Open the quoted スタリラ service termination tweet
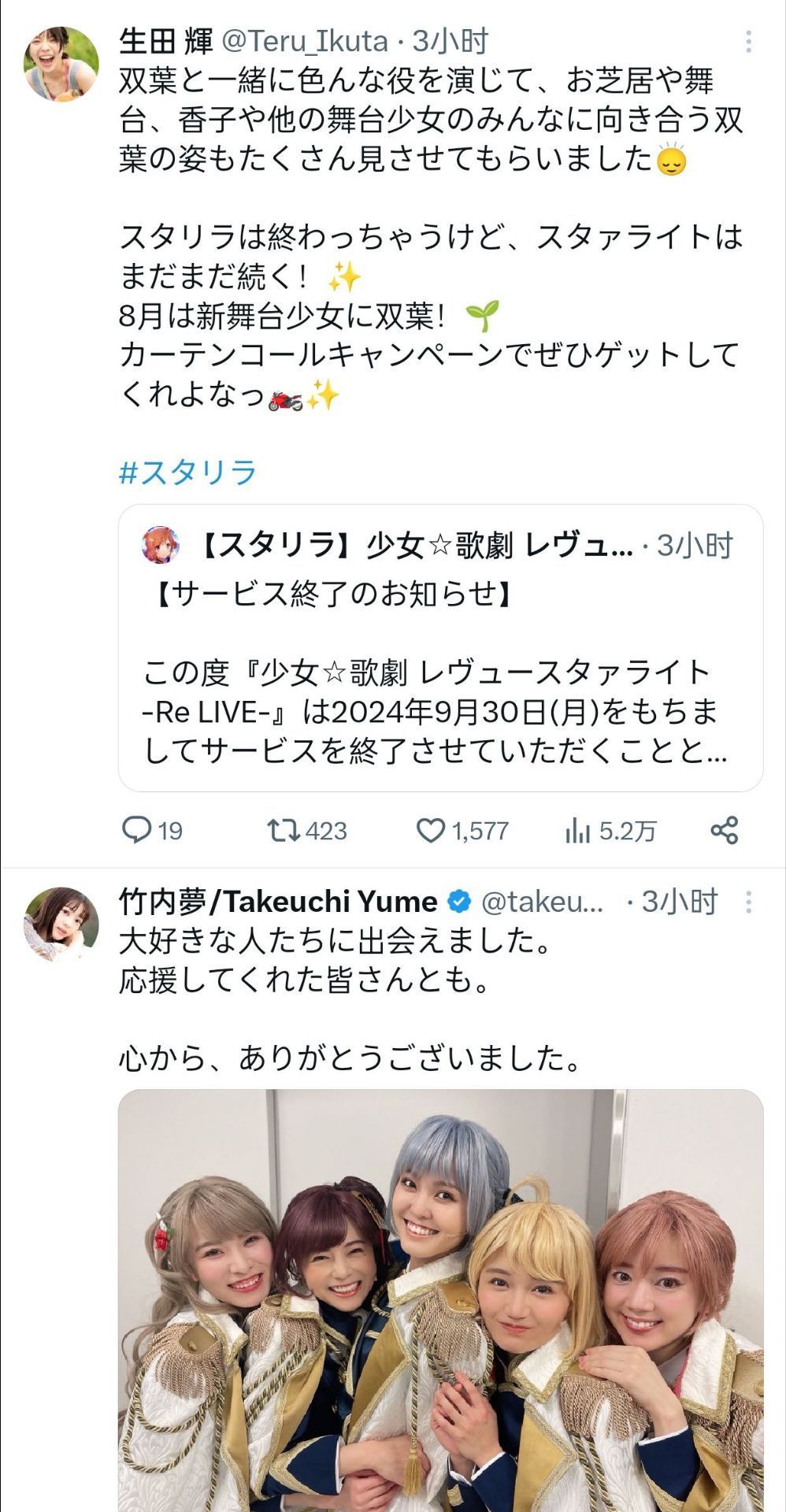The width and height of the screenshot is (786, 1512). [x=441, y=648]
